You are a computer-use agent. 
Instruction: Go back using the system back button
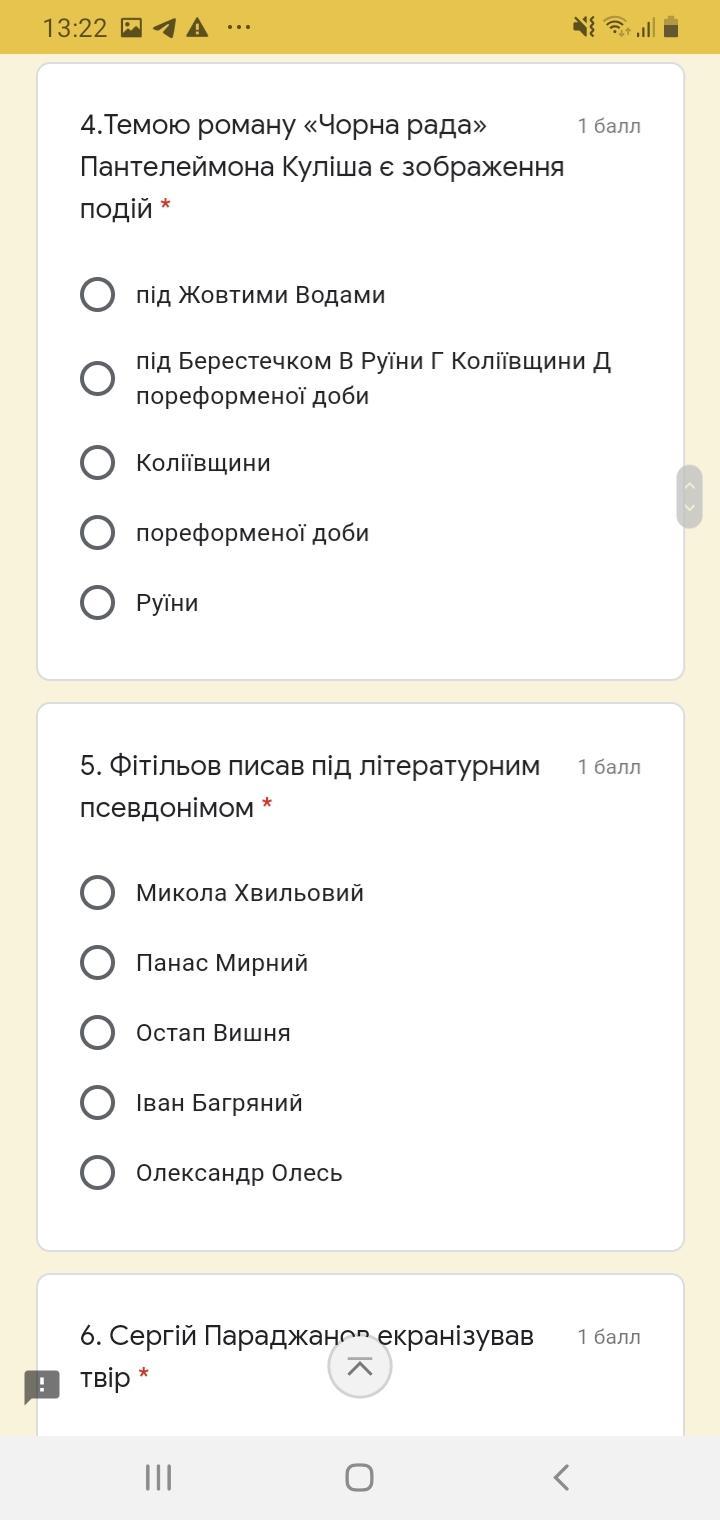pos(561,1477)
